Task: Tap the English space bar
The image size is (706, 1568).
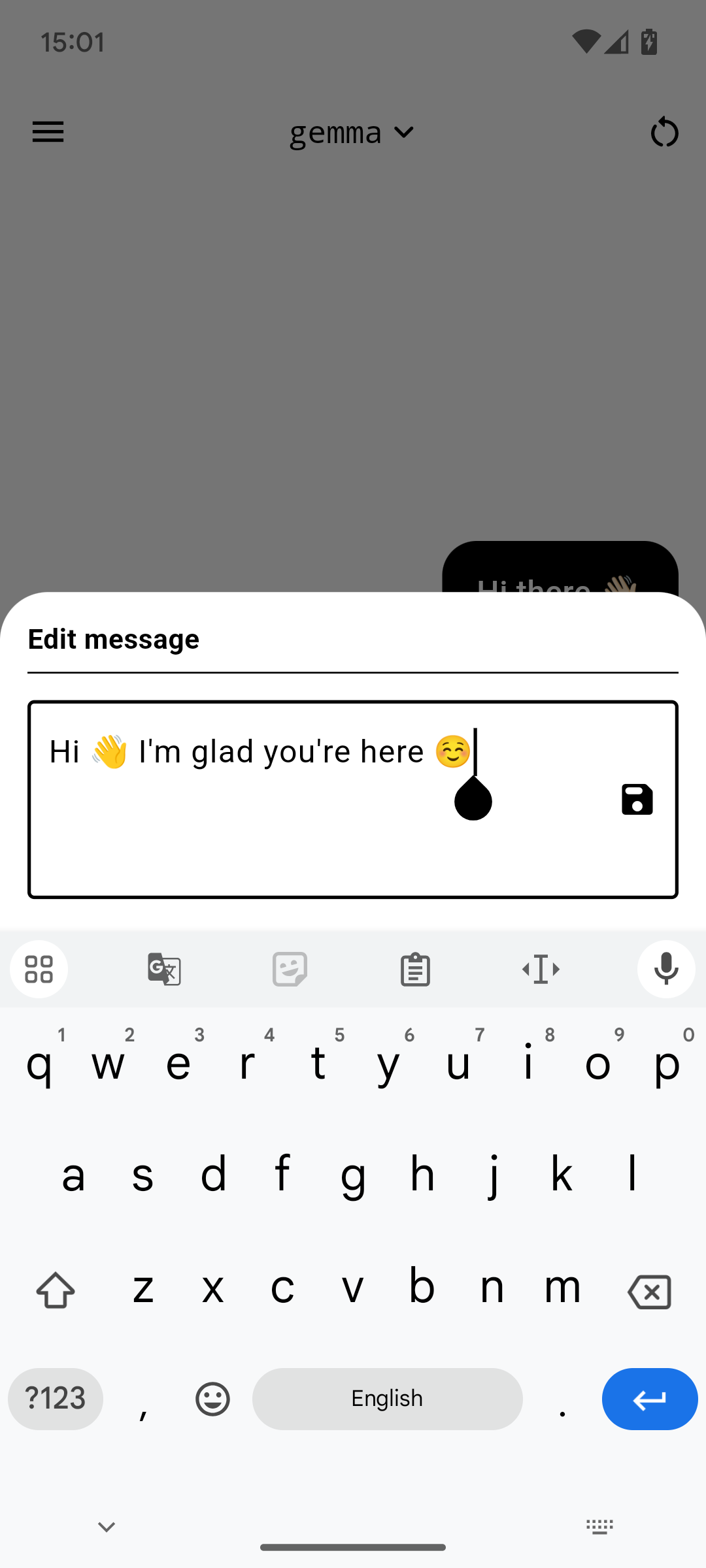Action: [x=387, y=1399]
